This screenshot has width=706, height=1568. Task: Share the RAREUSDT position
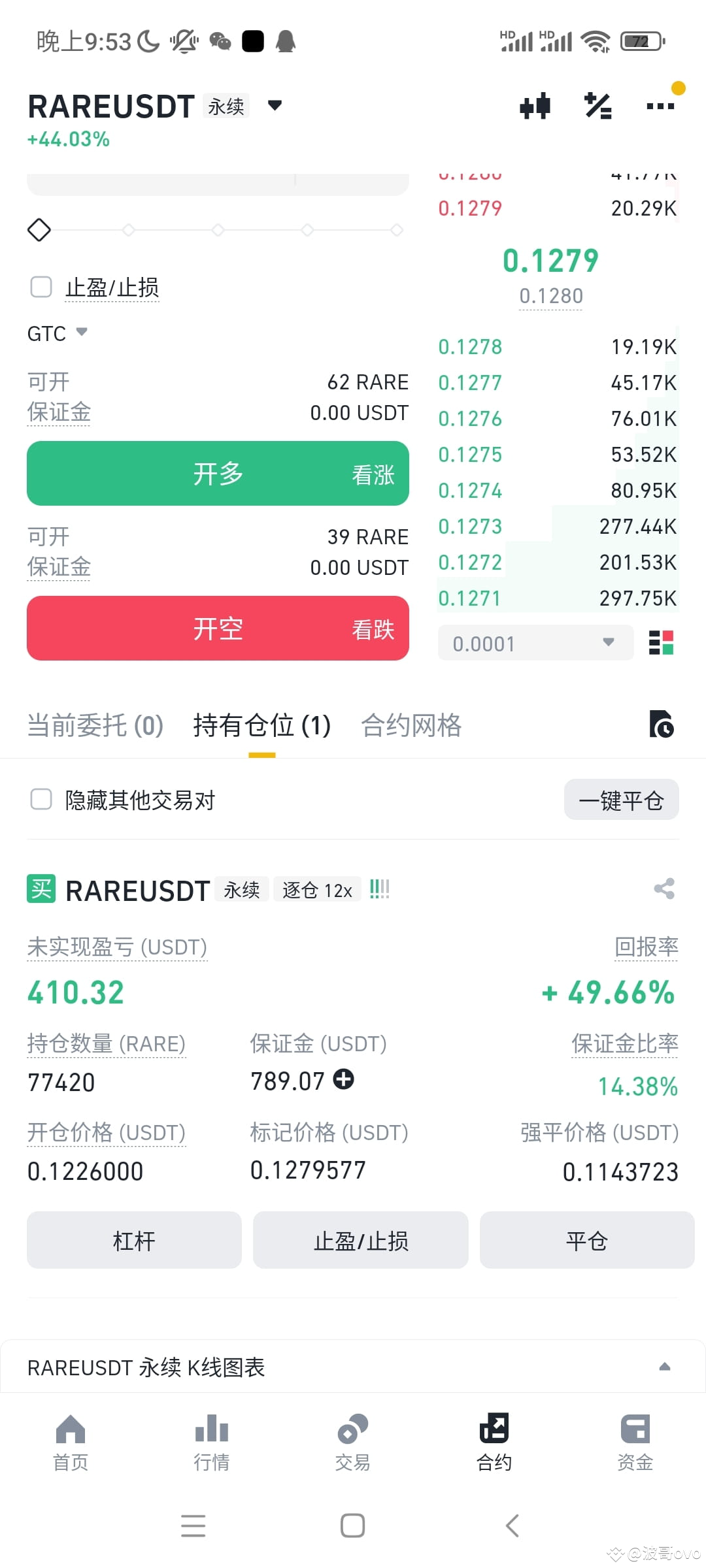coord(664,889)
